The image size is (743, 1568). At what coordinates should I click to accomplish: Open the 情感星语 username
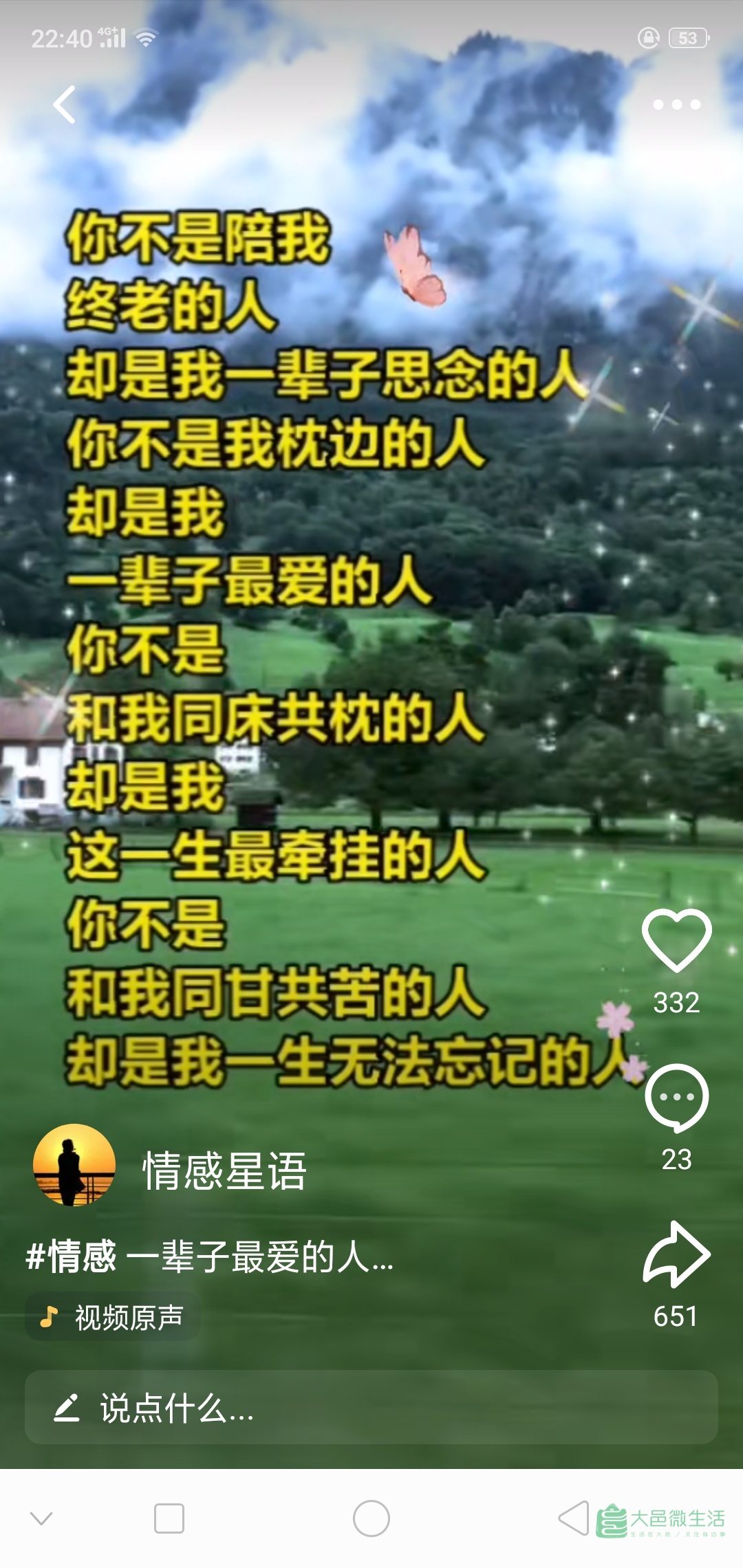(224, 1170)
